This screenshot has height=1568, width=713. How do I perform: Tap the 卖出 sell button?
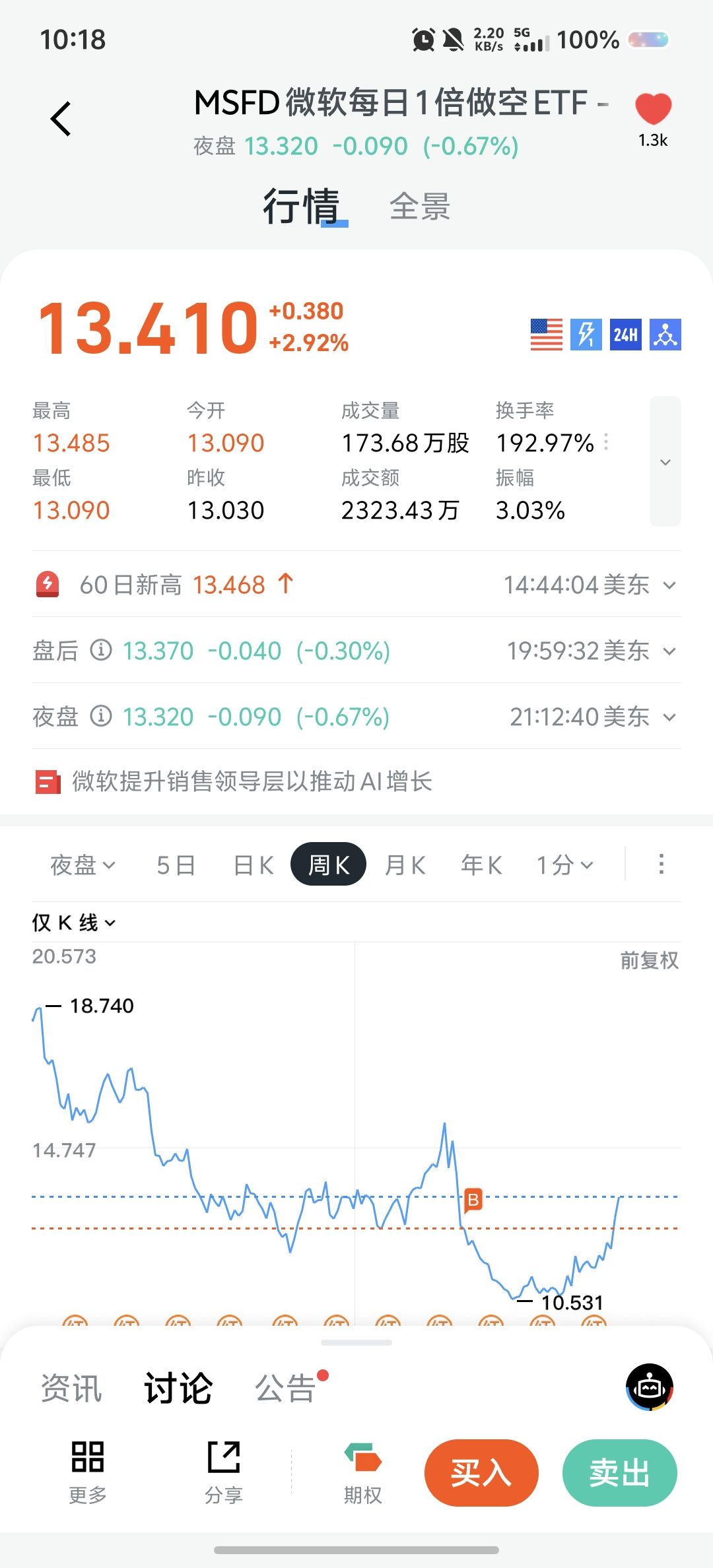619,1473
